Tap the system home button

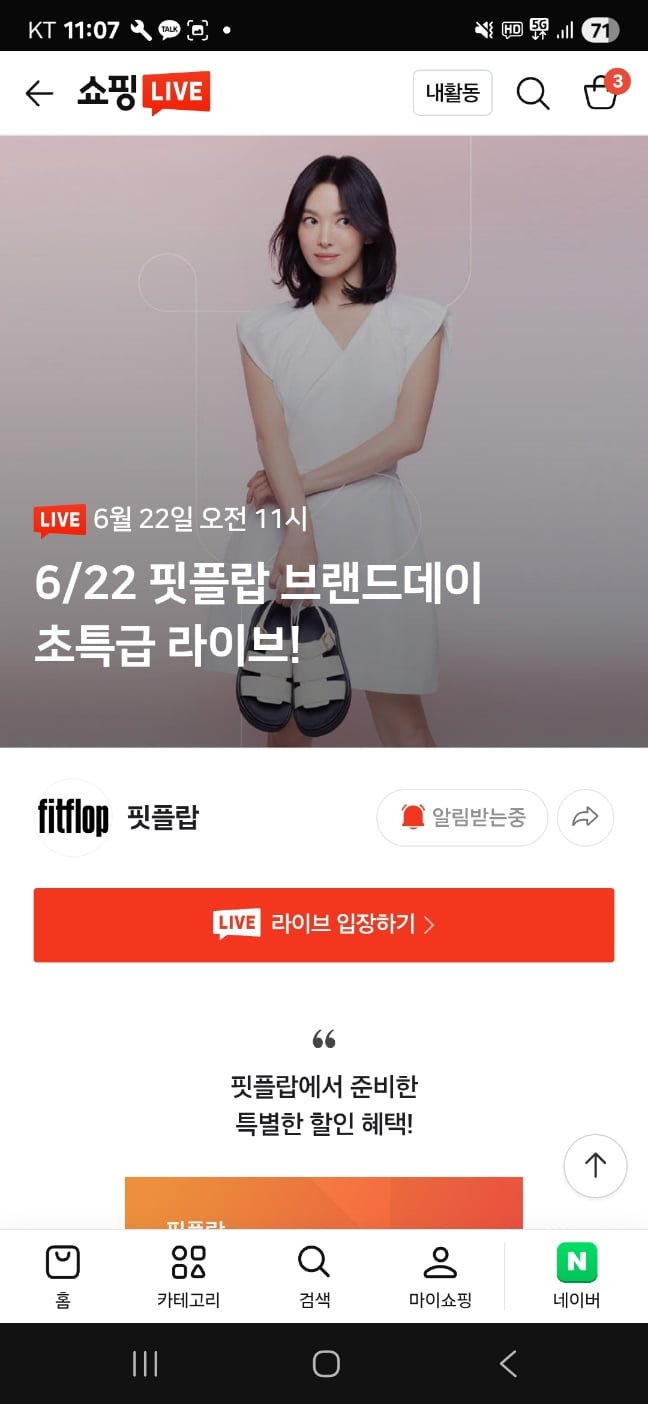[x=325, y=1363]
